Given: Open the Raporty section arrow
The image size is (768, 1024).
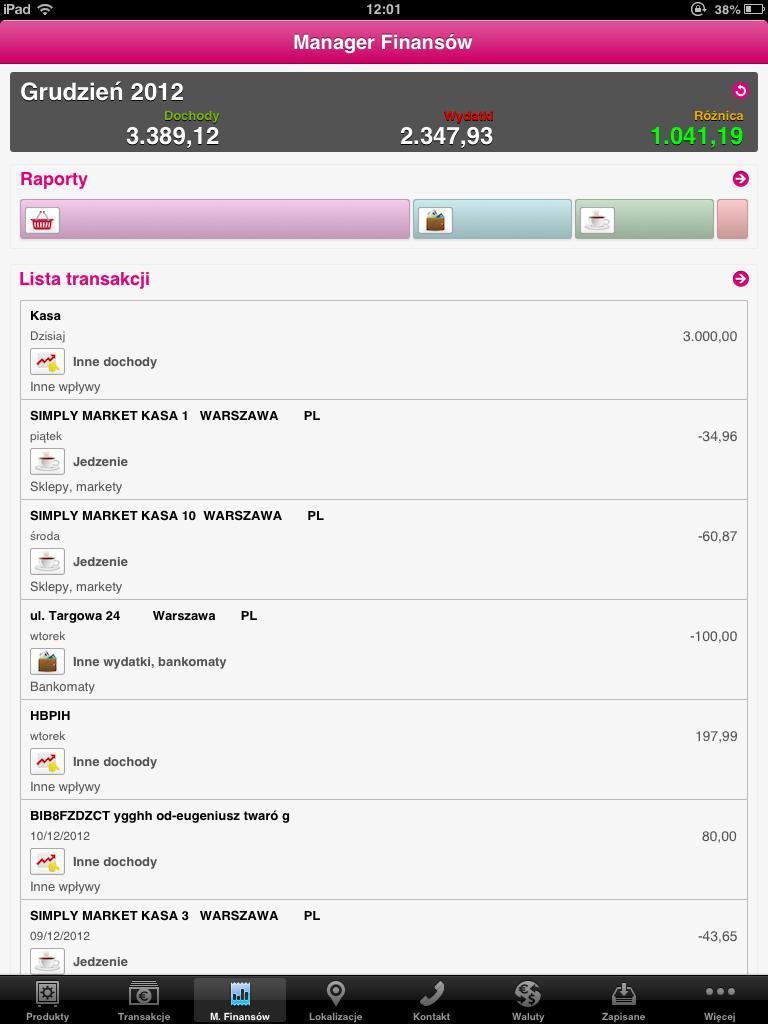Looking at the screenshot, I should (740, 179).
